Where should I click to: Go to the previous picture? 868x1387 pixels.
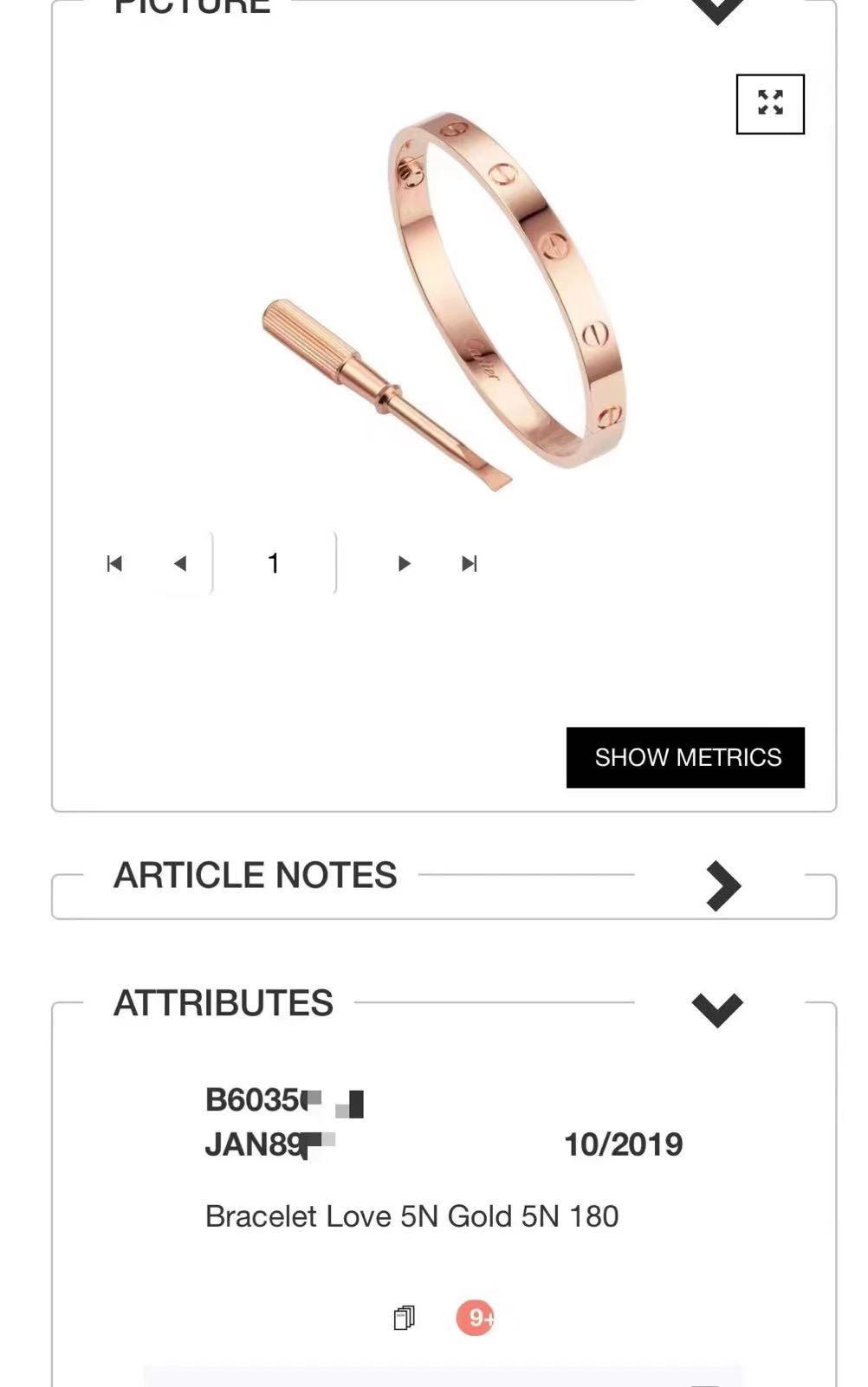tap(181, 562)
